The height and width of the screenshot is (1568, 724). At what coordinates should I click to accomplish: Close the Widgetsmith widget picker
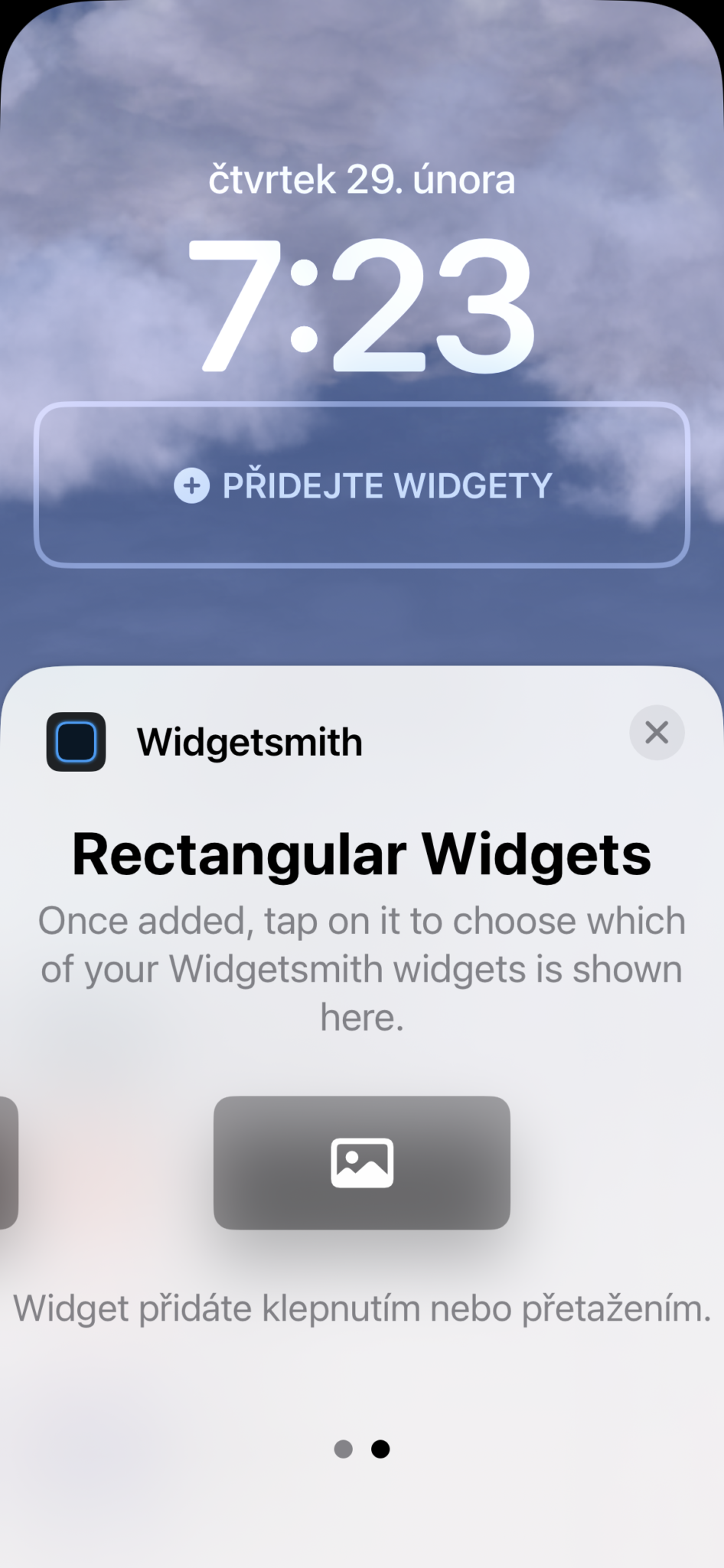[x=657, y=733]
